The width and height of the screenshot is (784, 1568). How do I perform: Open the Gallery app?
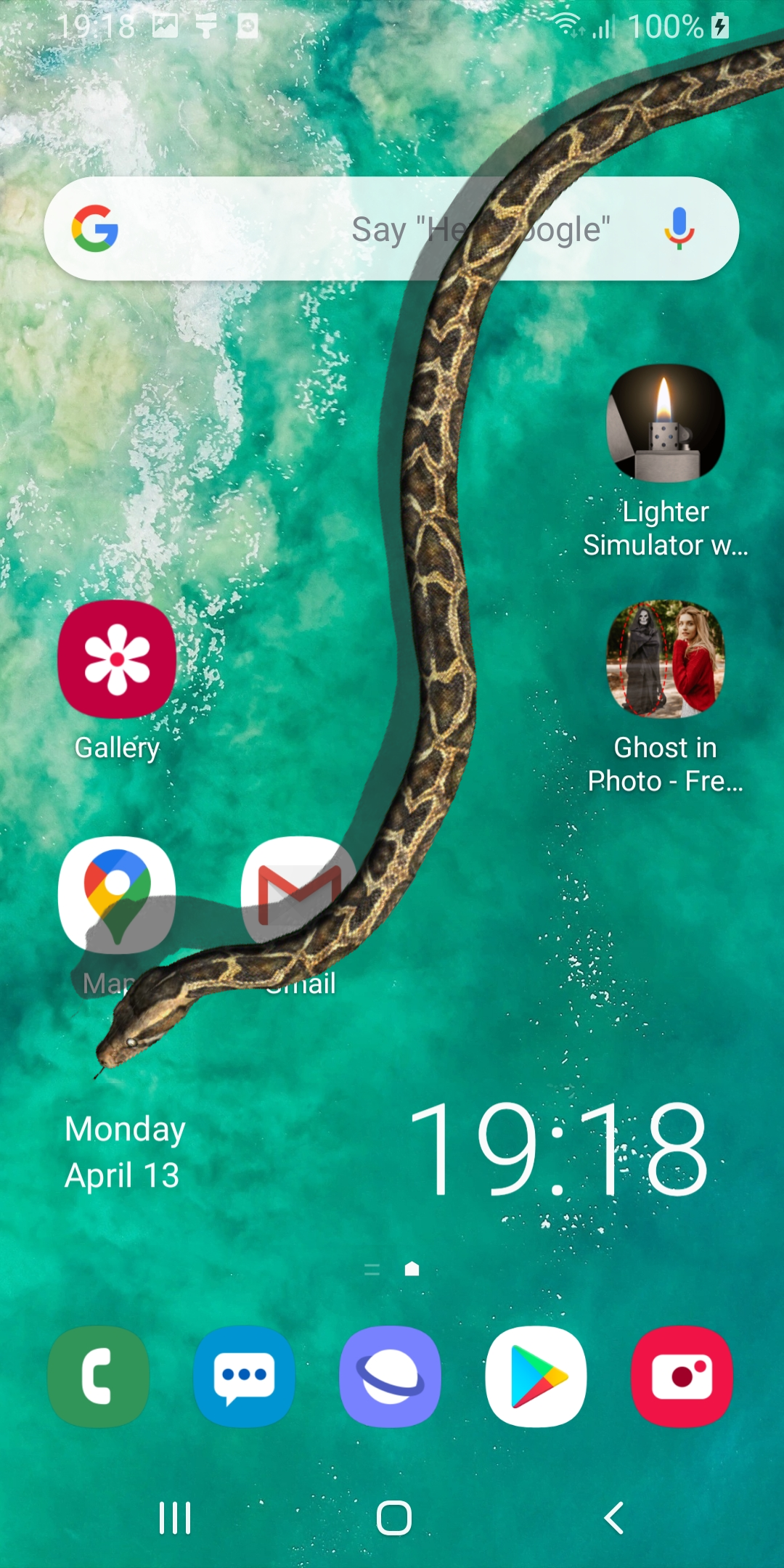pyautogui.click(x=117, y=658)
